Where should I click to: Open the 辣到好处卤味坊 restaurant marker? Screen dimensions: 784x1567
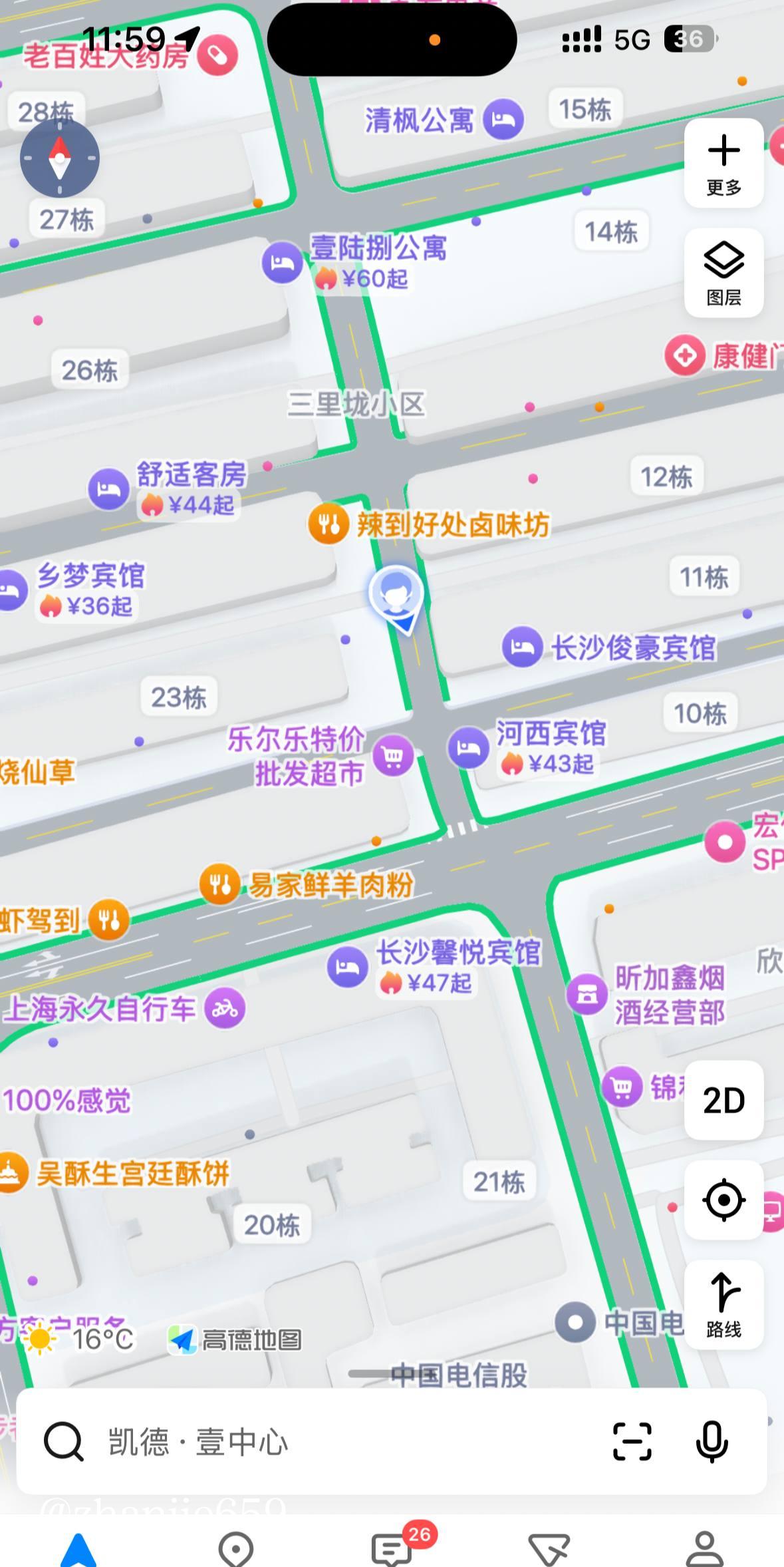328,524
